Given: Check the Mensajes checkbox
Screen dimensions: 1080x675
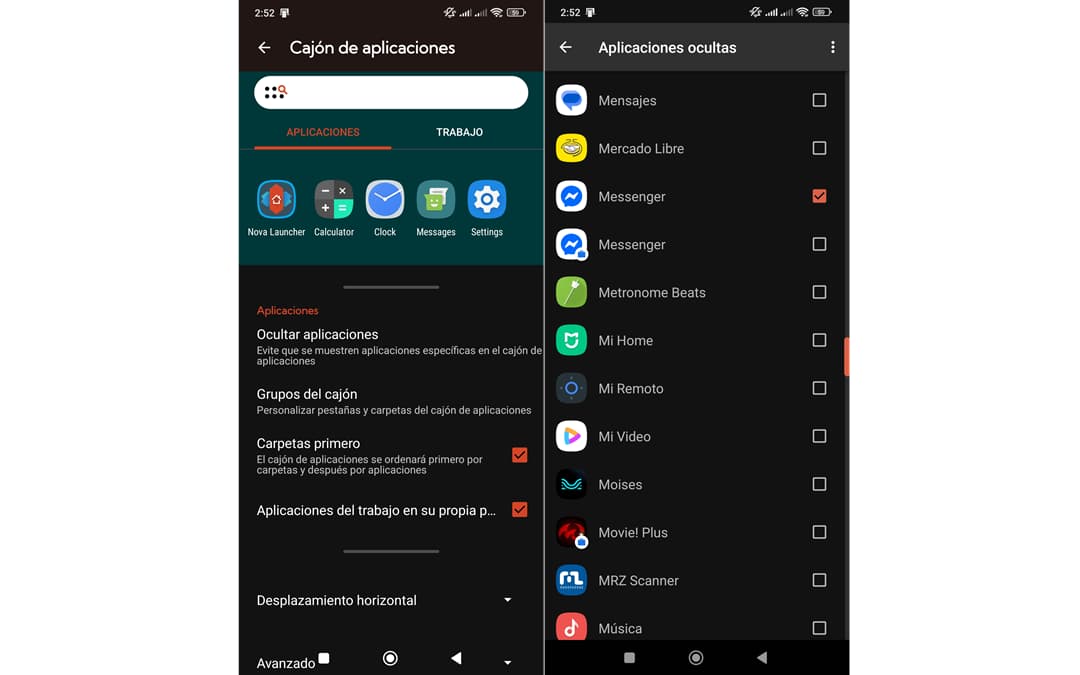Looking at the screenshot, I should point(819,100).
